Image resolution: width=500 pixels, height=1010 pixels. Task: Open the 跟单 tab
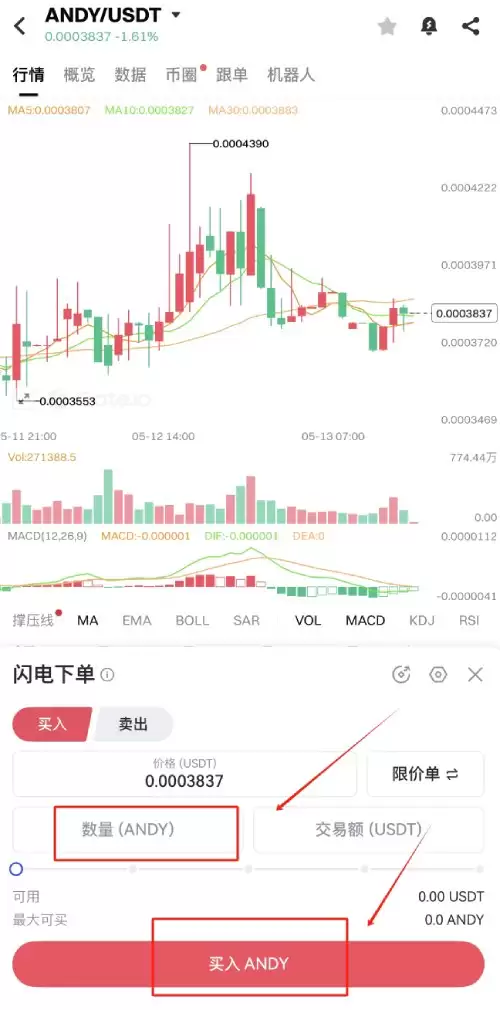point(232,75)
